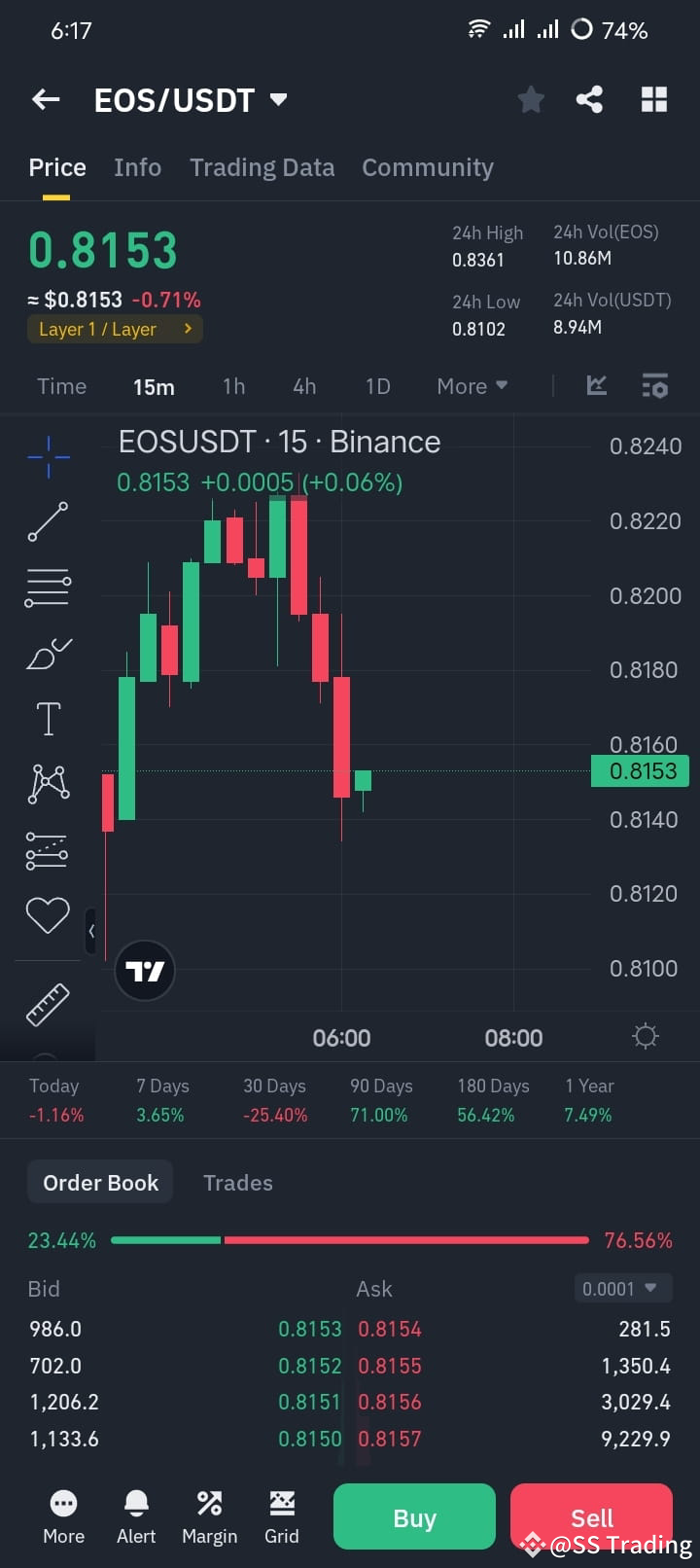
Task: Toggle EOS/USDT as favorite with the star
Action: 531,98
